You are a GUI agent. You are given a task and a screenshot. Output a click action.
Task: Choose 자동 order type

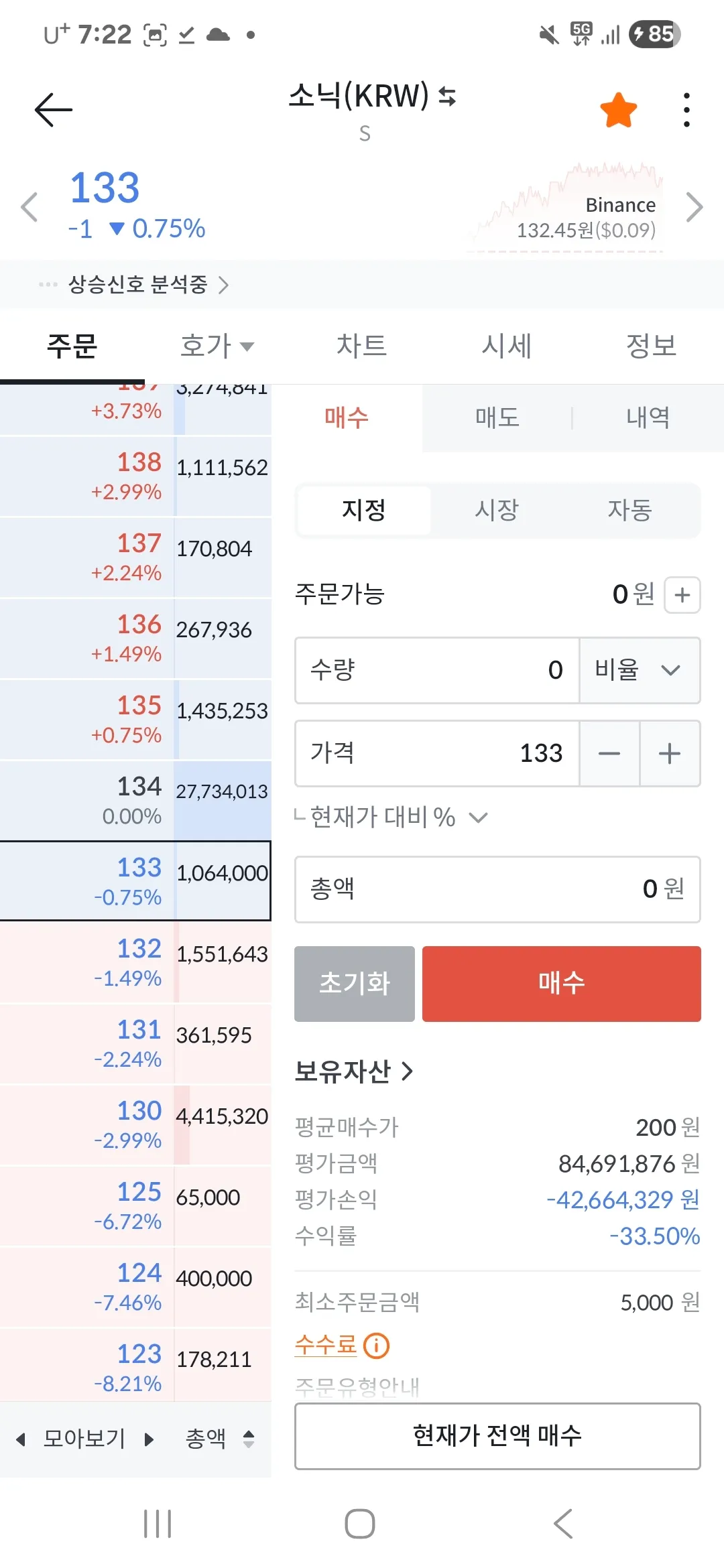629,510
